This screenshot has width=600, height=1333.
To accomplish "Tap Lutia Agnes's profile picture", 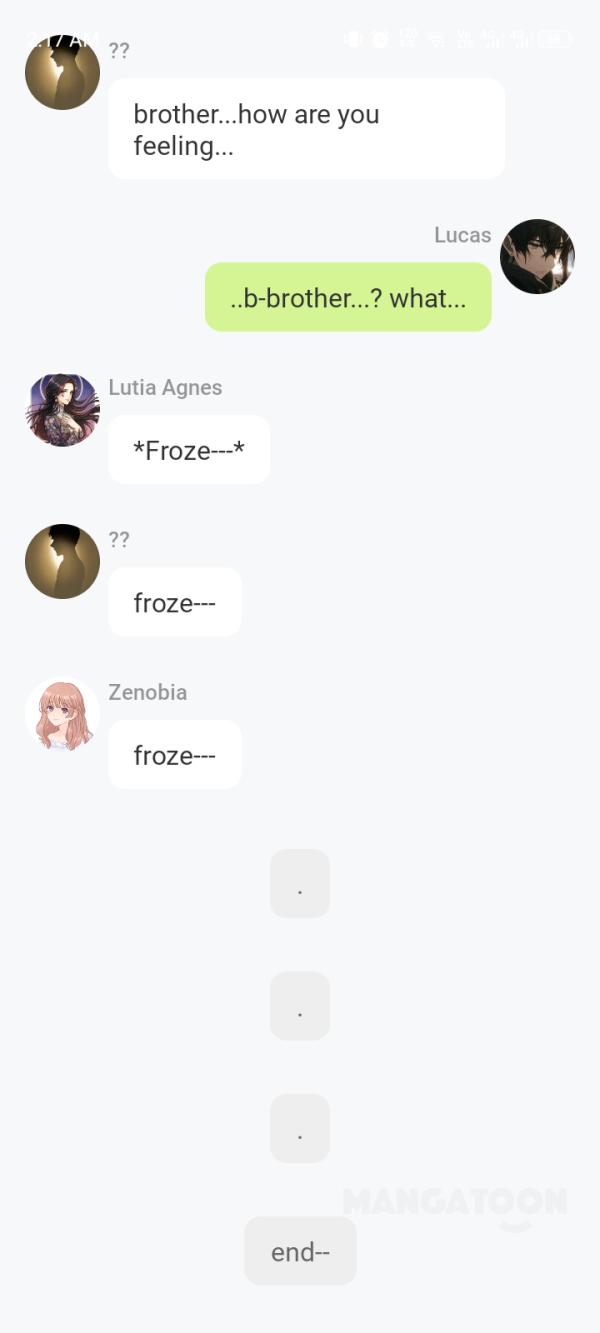I will click(x=62, y=409).
